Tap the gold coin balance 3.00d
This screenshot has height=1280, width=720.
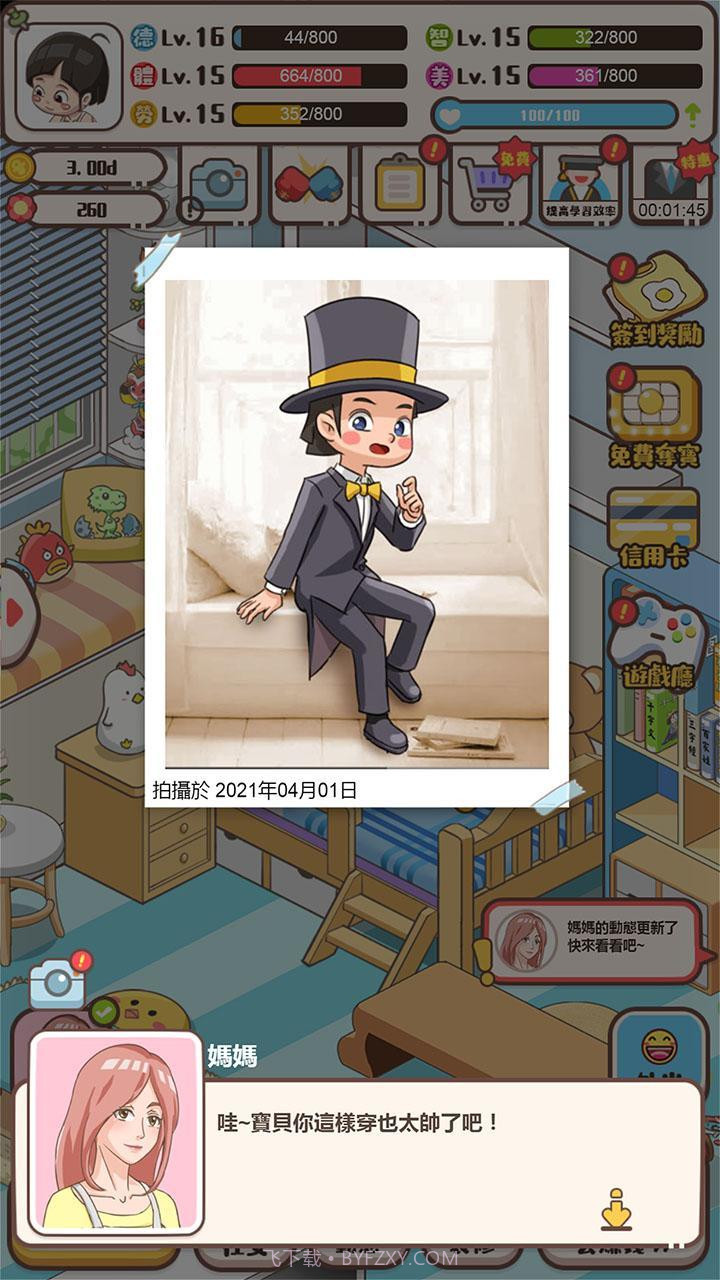88,168
